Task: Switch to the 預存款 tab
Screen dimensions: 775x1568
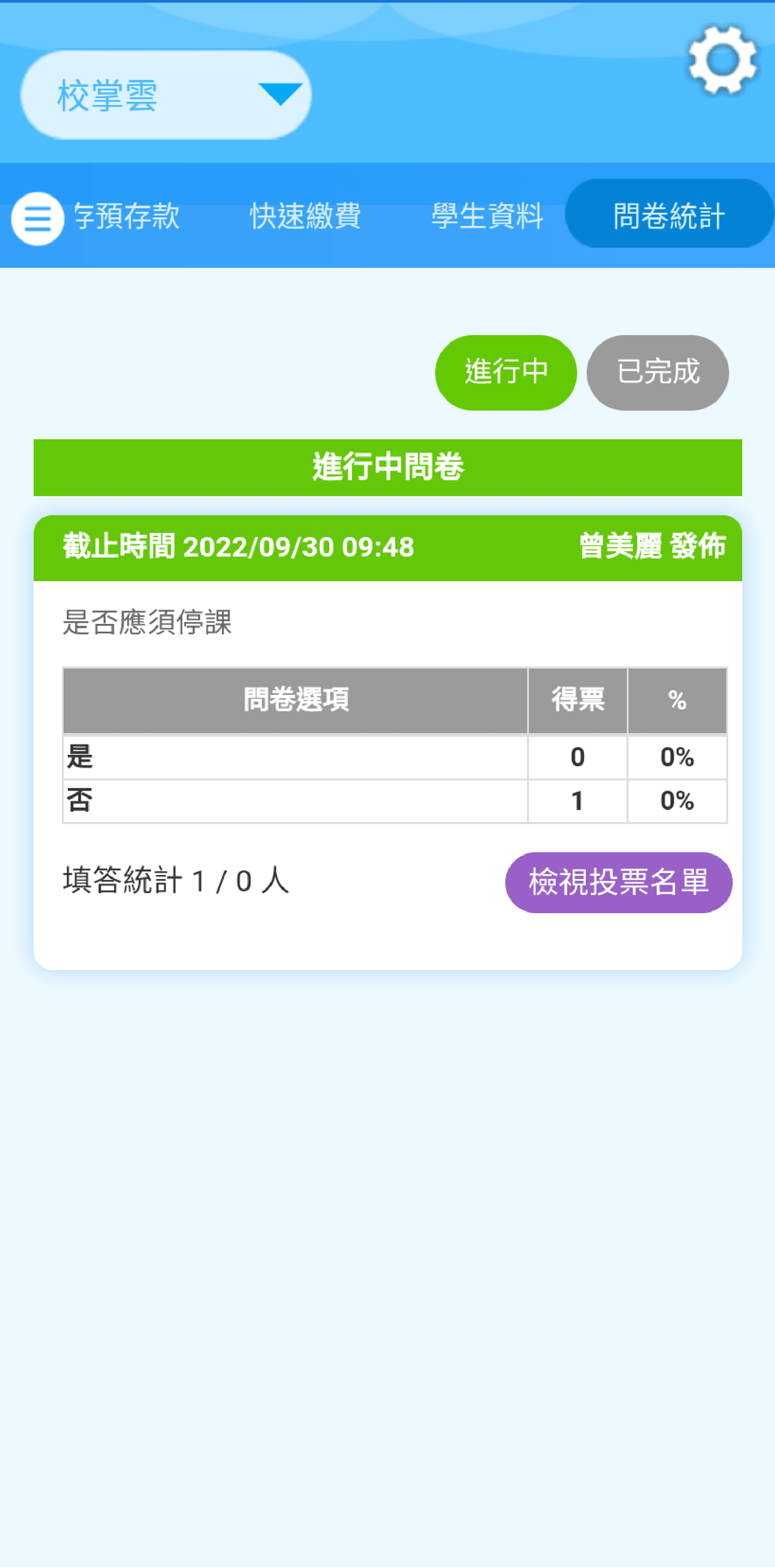Action: point(128,216)
